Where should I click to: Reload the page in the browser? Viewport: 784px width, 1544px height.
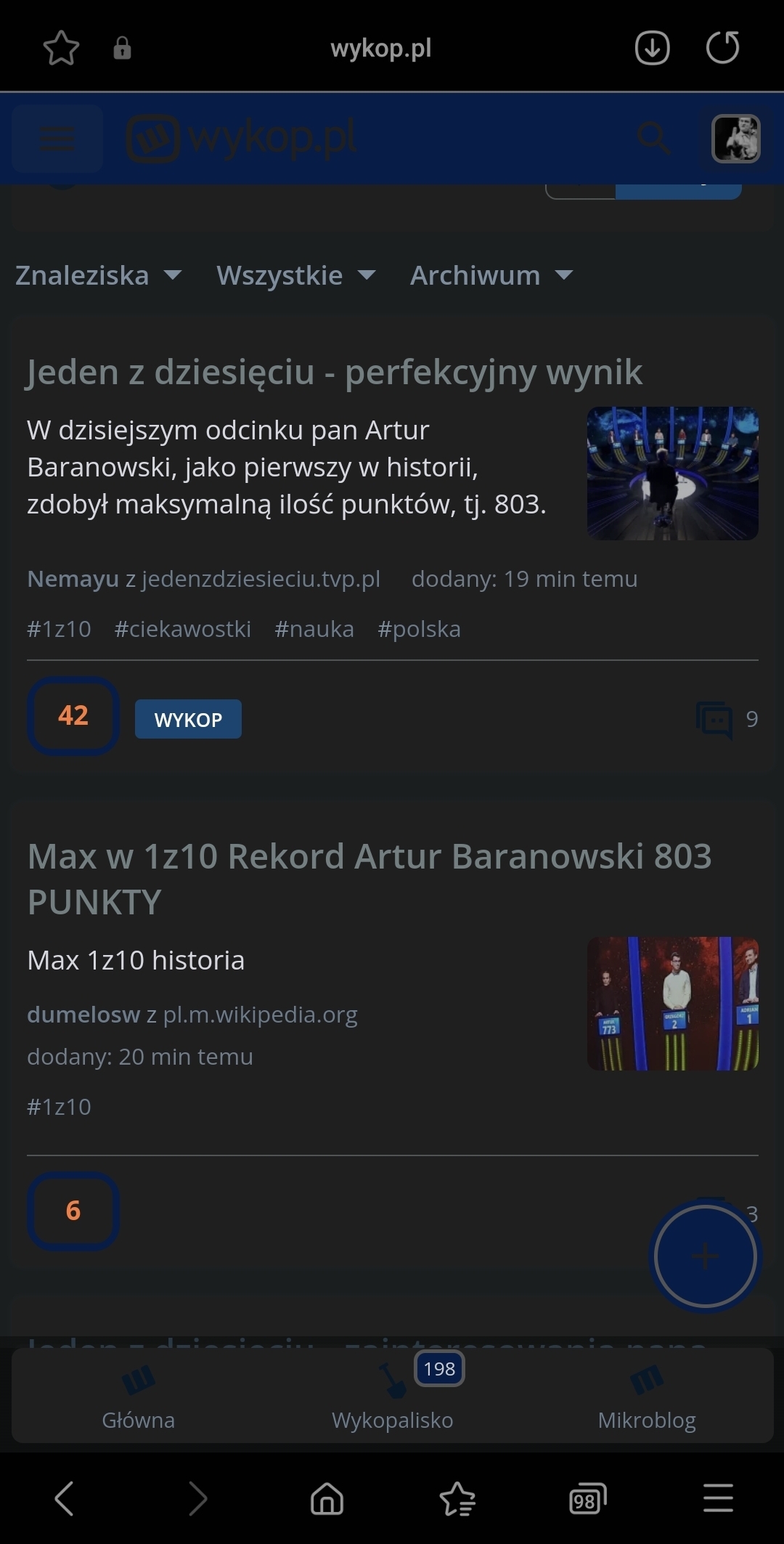pyautogui.click(x=722, y=48)
